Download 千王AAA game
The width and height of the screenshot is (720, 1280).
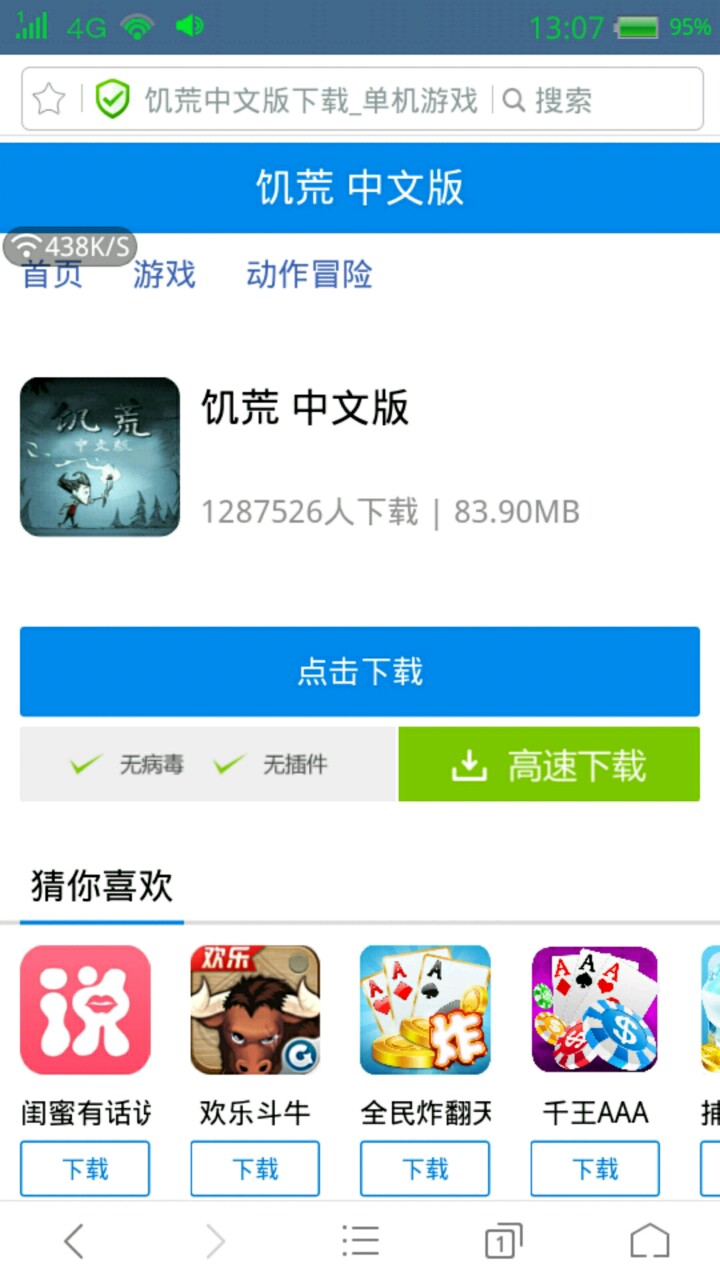click(x=595, y=1168)
